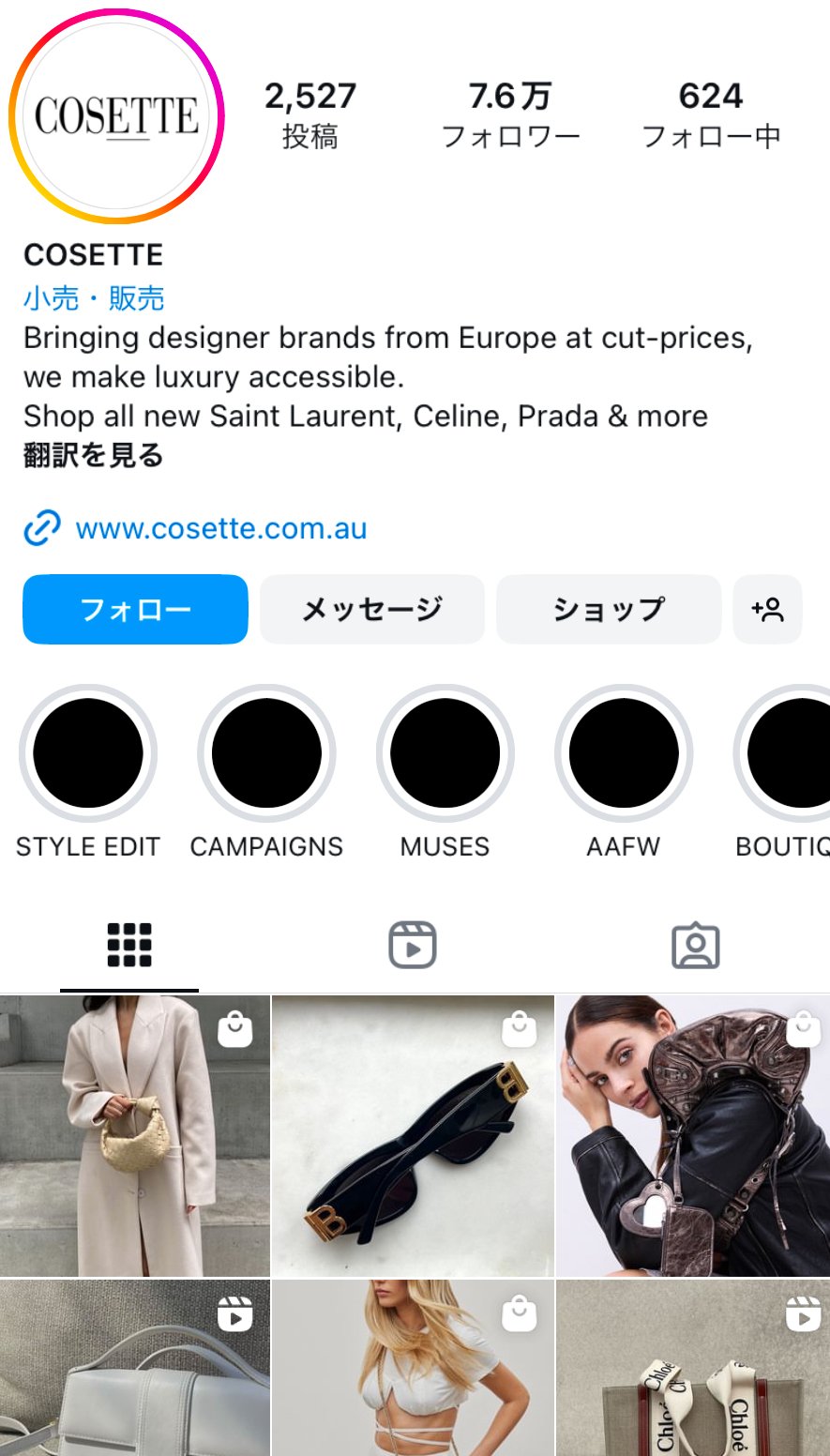Select the posts grid icon
Image resolution: width=830 pixels, height=1456 pixels.
click(x=130, y=945)
